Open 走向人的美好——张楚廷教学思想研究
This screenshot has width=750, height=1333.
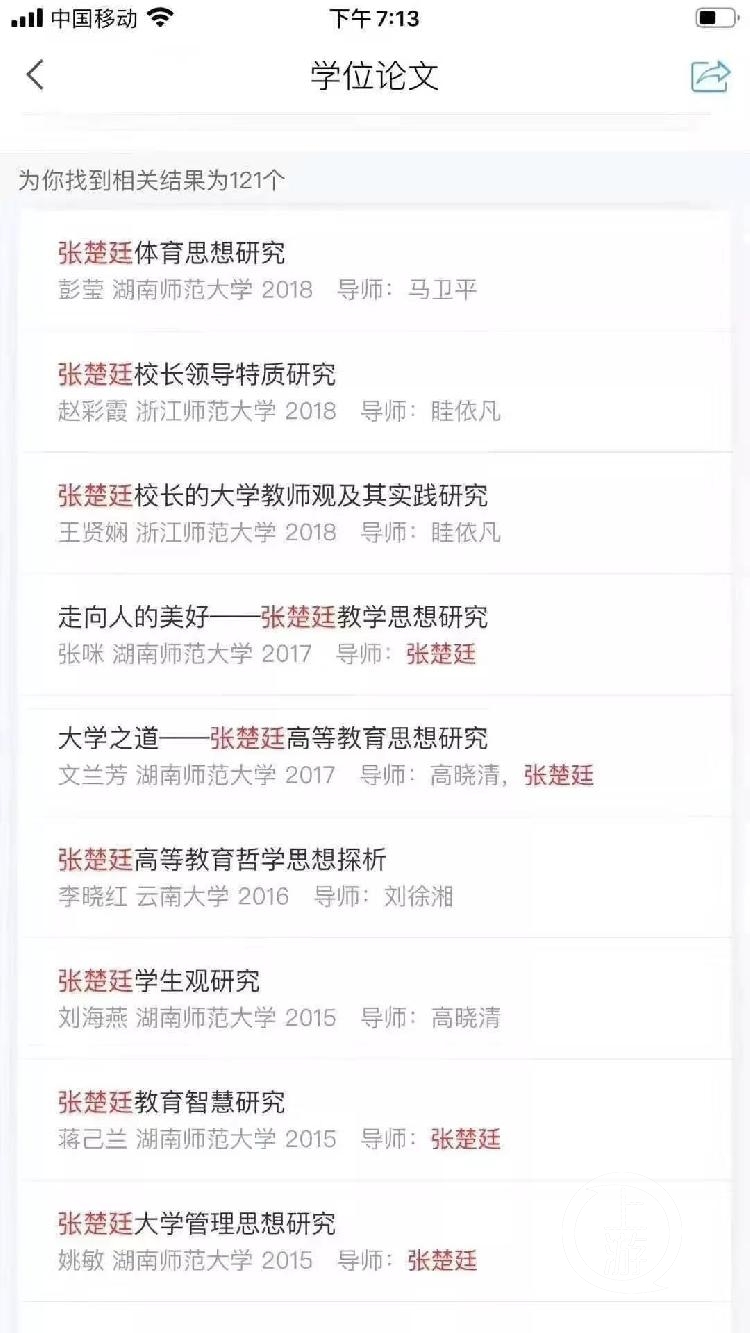point(272,618)
